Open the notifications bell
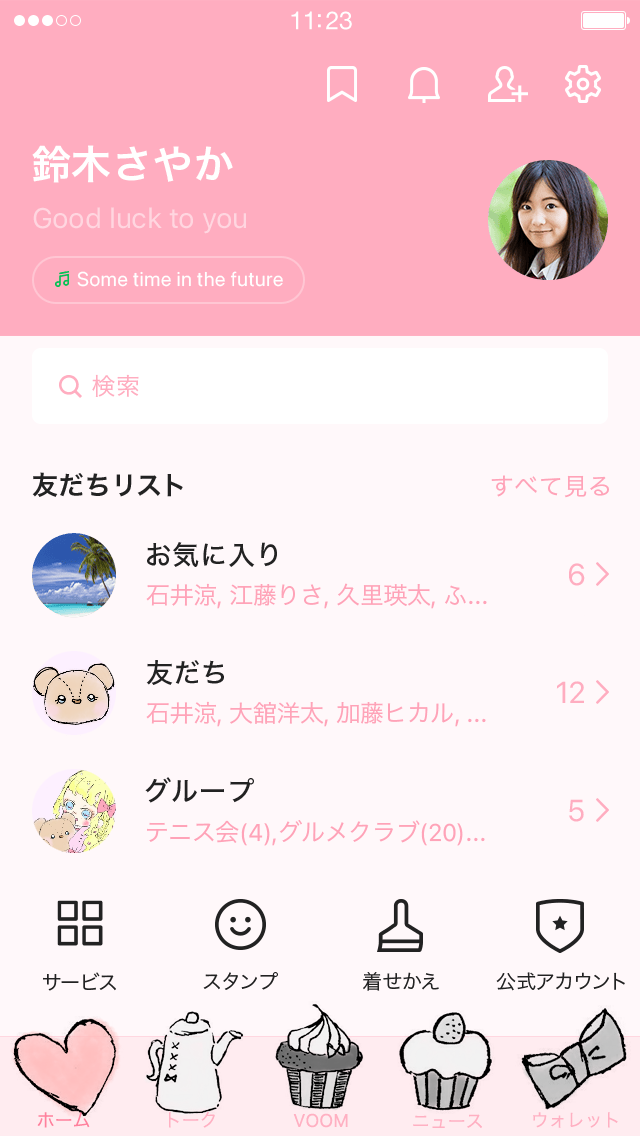640x1136 pixels. 424,85
